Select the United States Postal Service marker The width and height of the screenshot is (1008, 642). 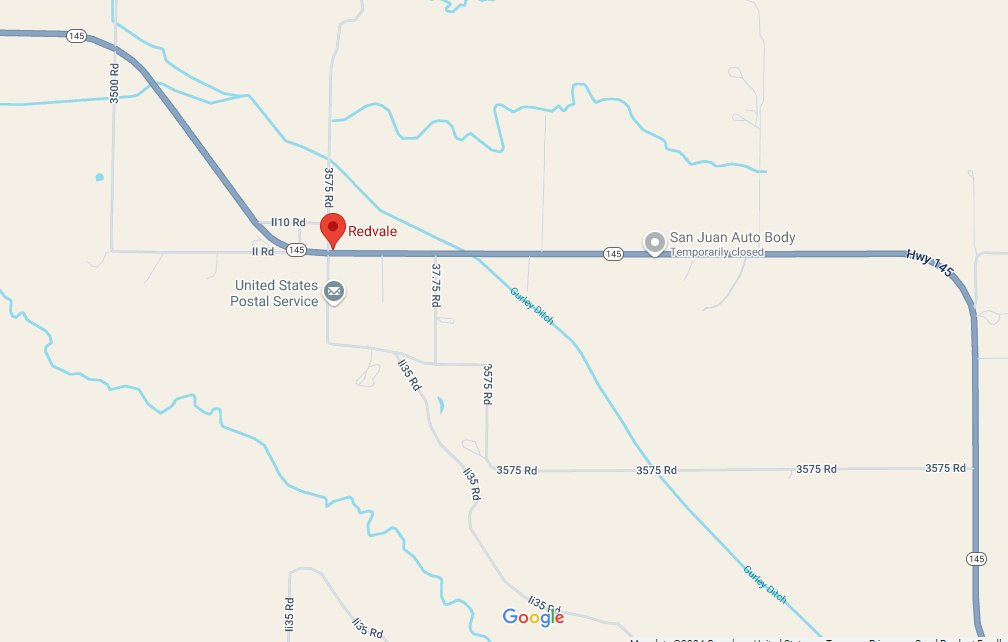point(334,293)
